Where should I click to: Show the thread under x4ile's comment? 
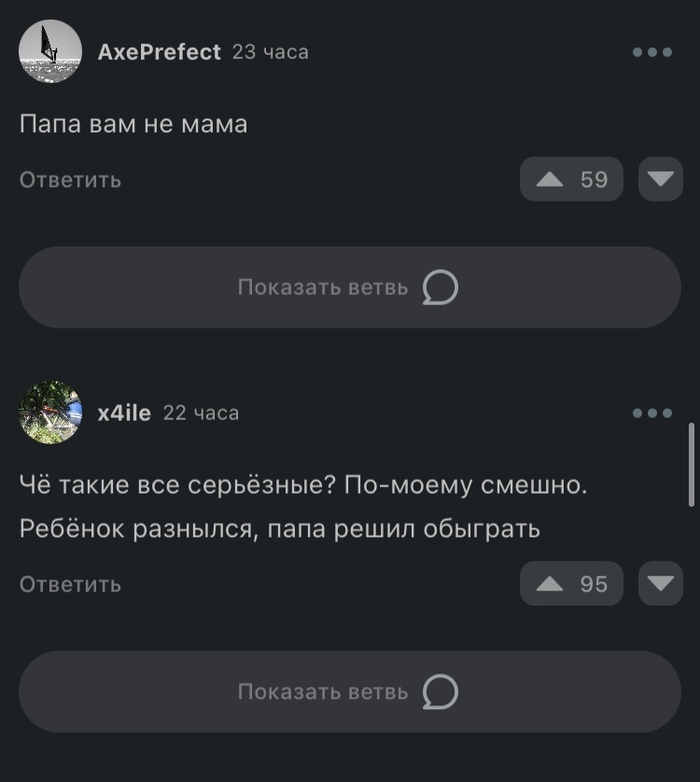349,692
